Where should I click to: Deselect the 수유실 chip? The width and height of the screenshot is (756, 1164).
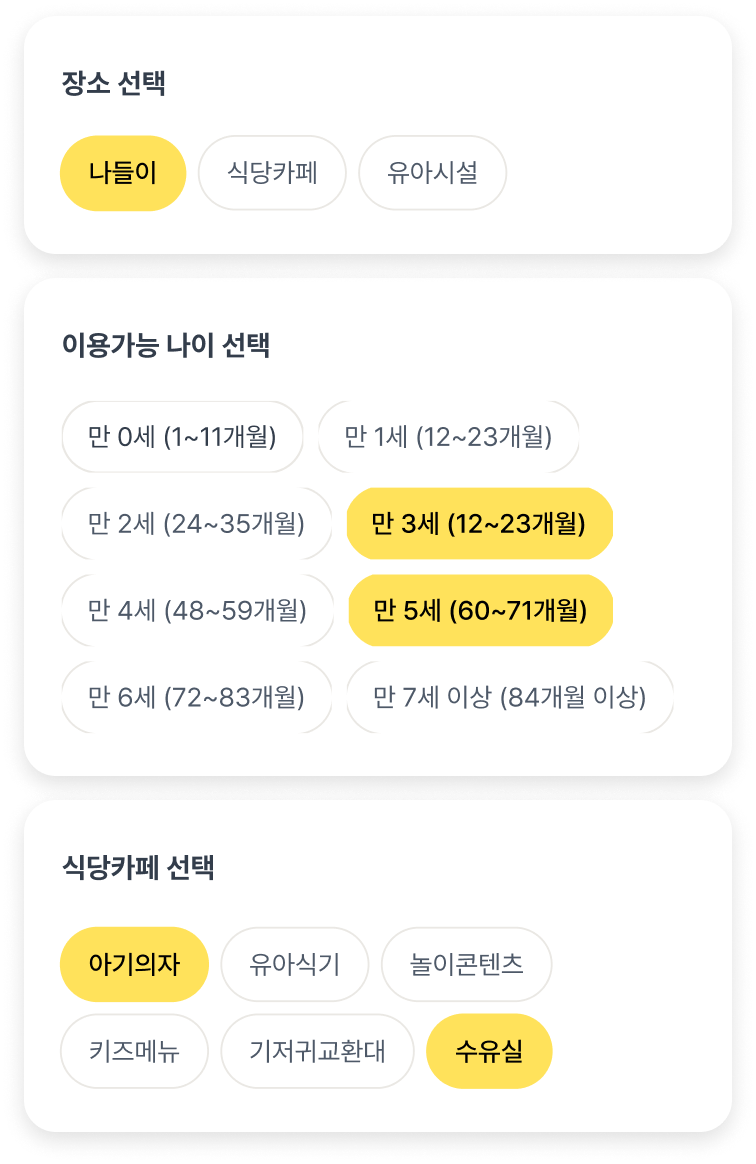[x=489, y=1051]
